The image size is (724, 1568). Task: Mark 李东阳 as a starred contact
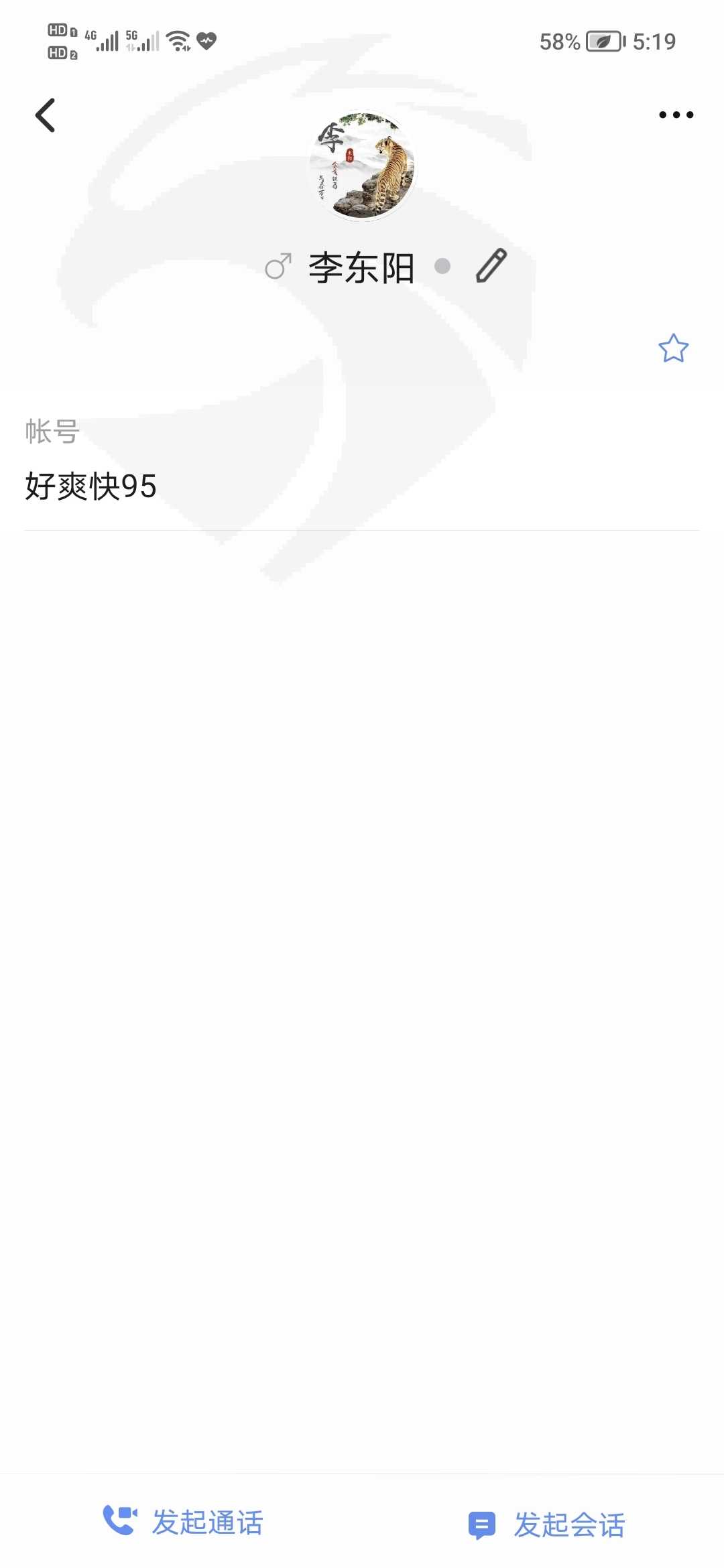673,348
